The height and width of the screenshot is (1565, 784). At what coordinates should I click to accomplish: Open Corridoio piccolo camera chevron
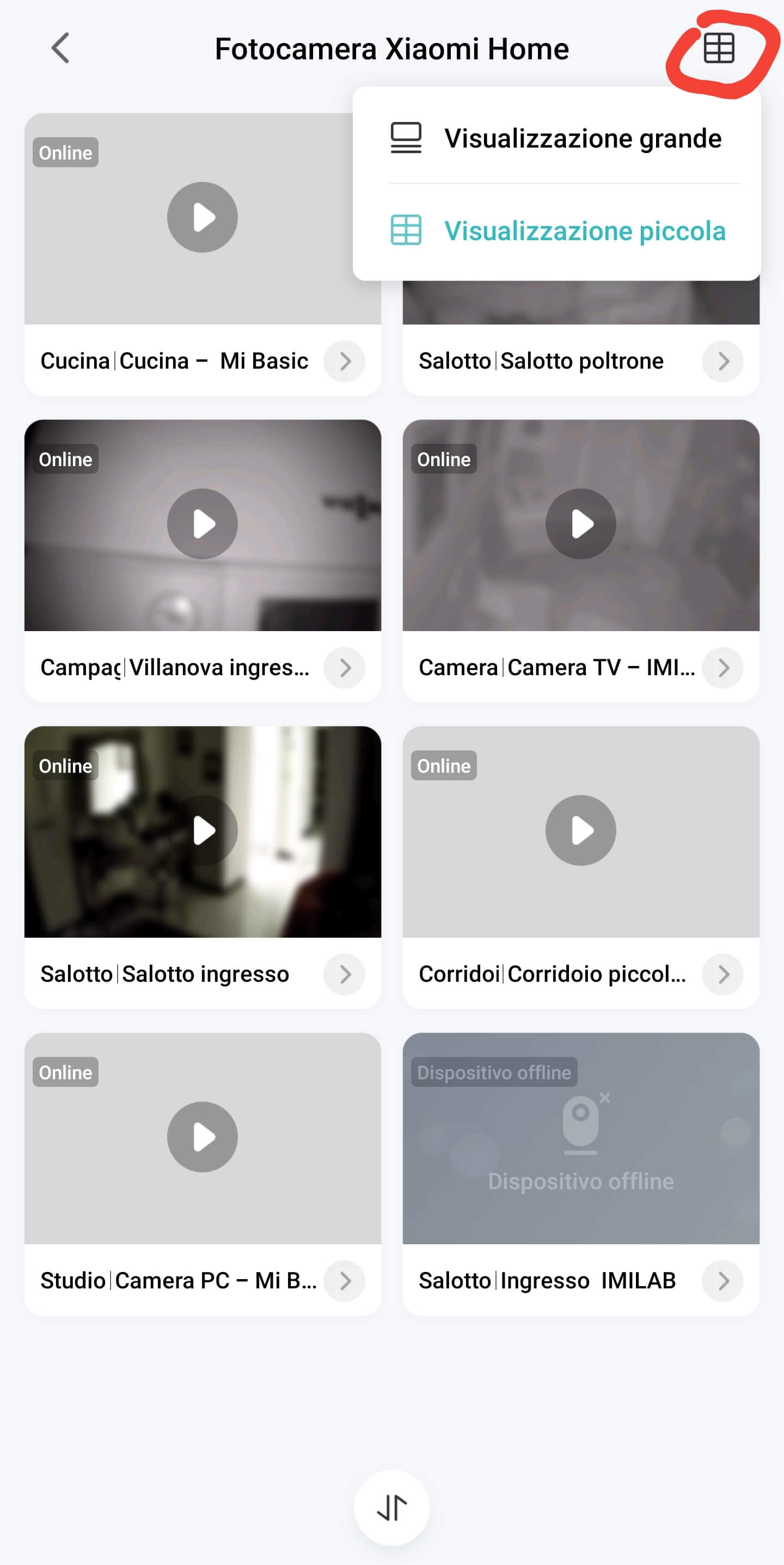722,975
